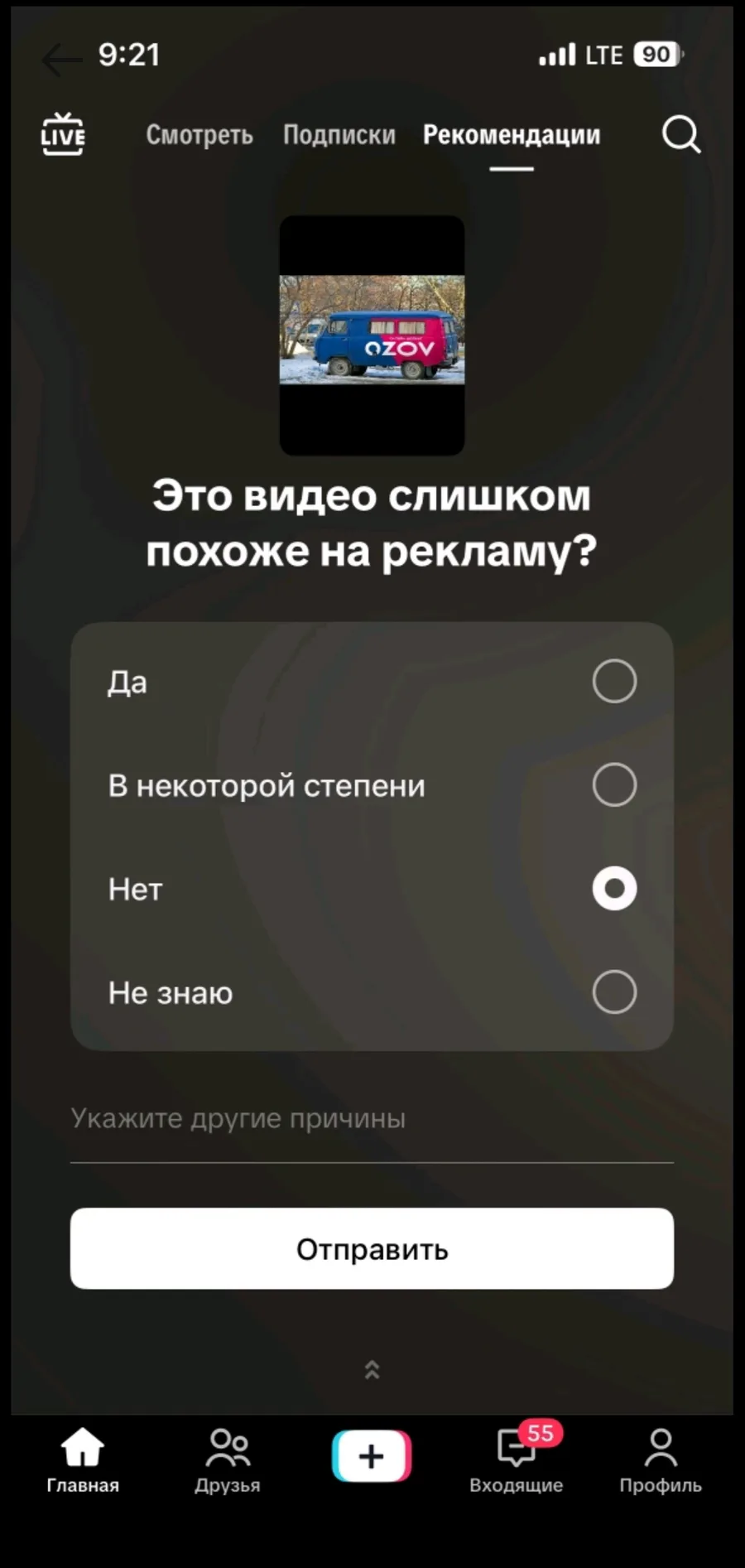Open the LIVE icon
The height and width of the screenshot is (1568, 745).
point(63,134)
